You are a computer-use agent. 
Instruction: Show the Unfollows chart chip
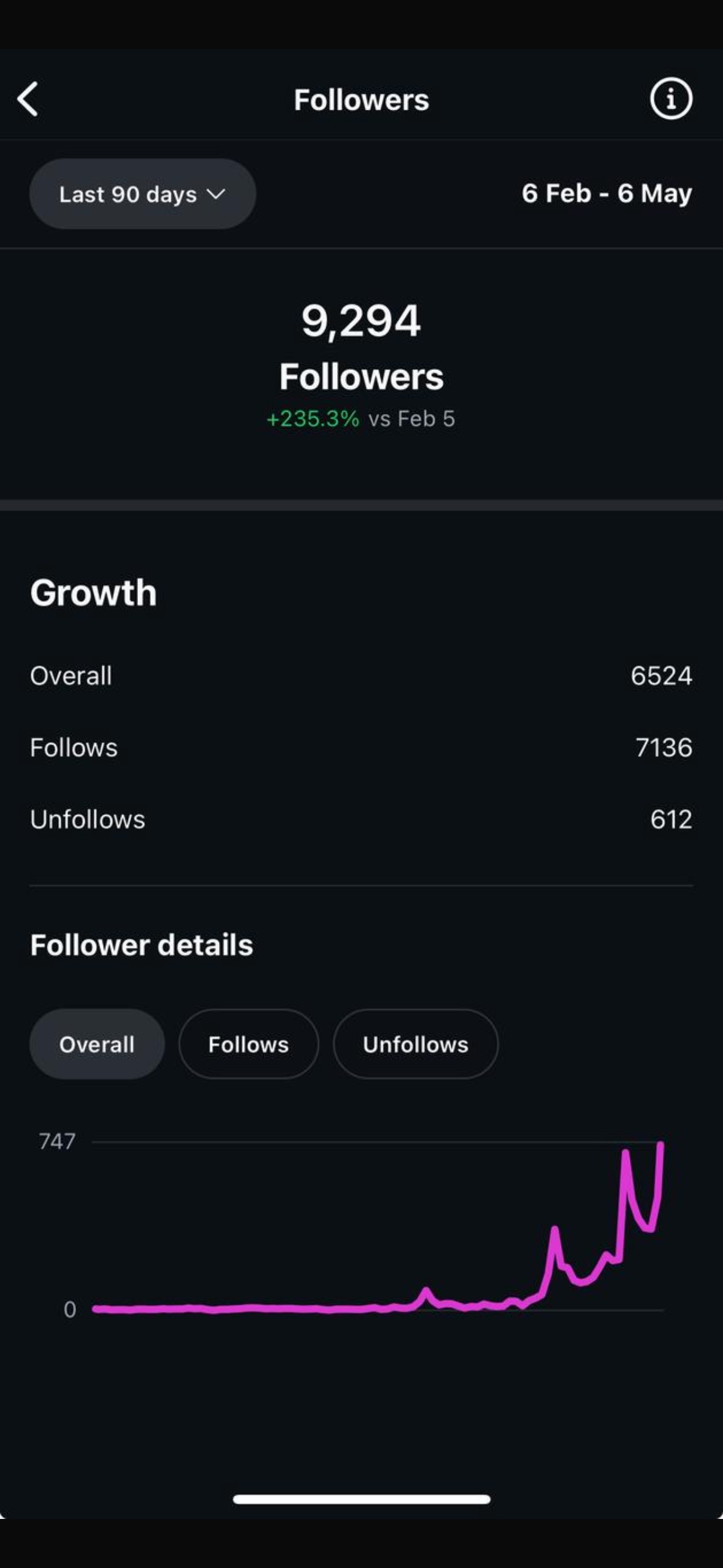coord(416,1044)
